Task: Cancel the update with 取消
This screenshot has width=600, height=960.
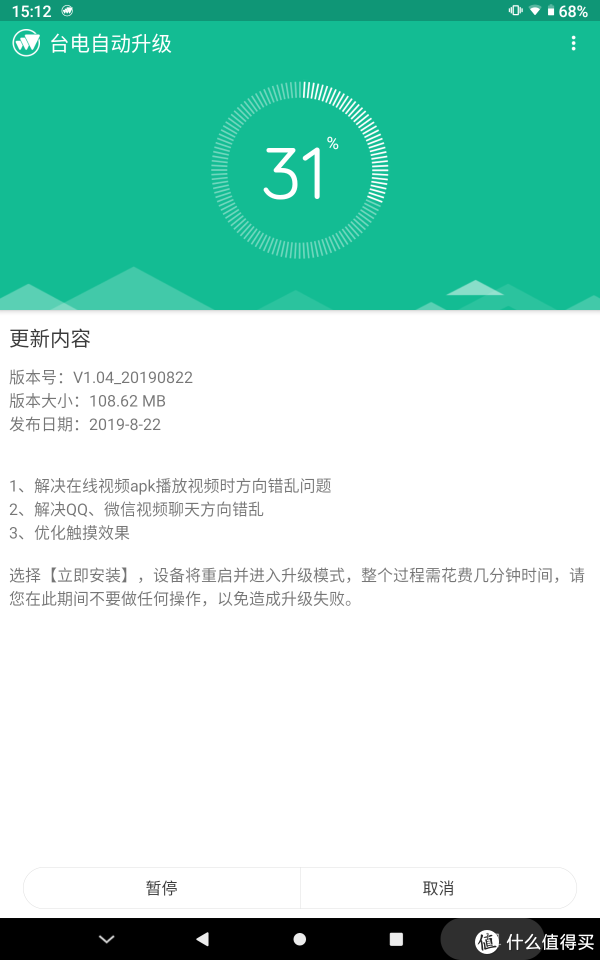Action: point(438,888)
